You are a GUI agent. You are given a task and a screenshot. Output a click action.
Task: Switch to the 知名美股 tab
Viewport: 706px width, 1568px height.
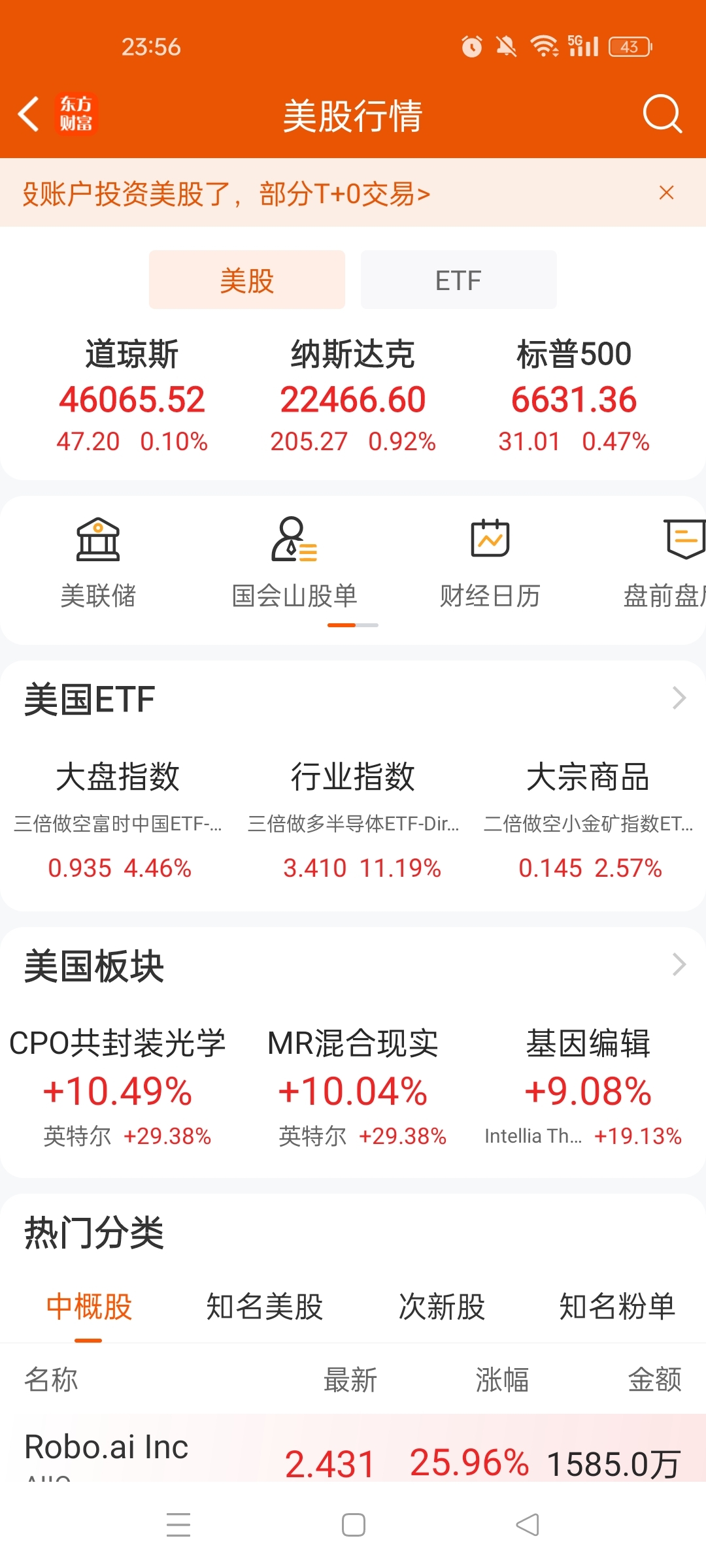(265, 1307)
